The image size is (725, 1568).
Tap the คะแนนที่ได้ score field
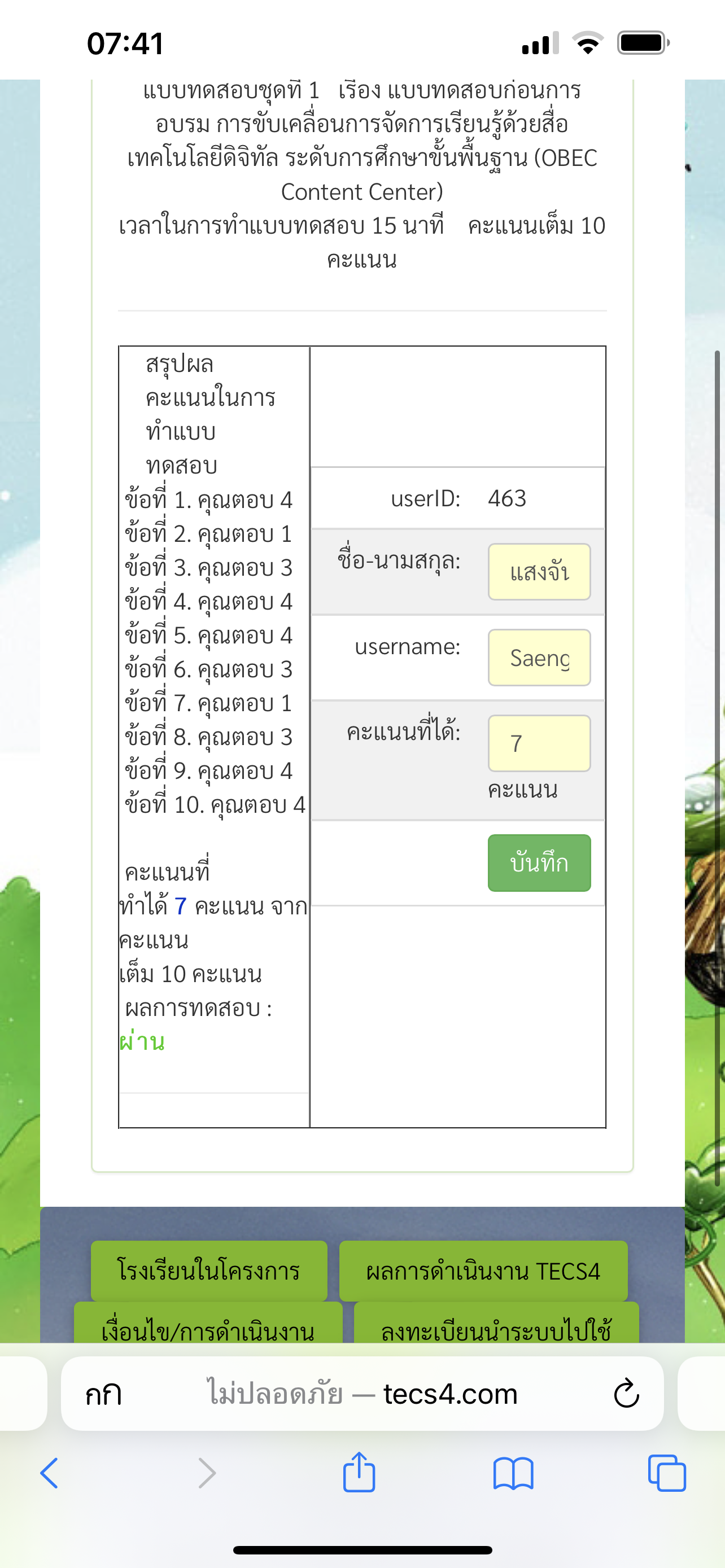tap(539, 743)
